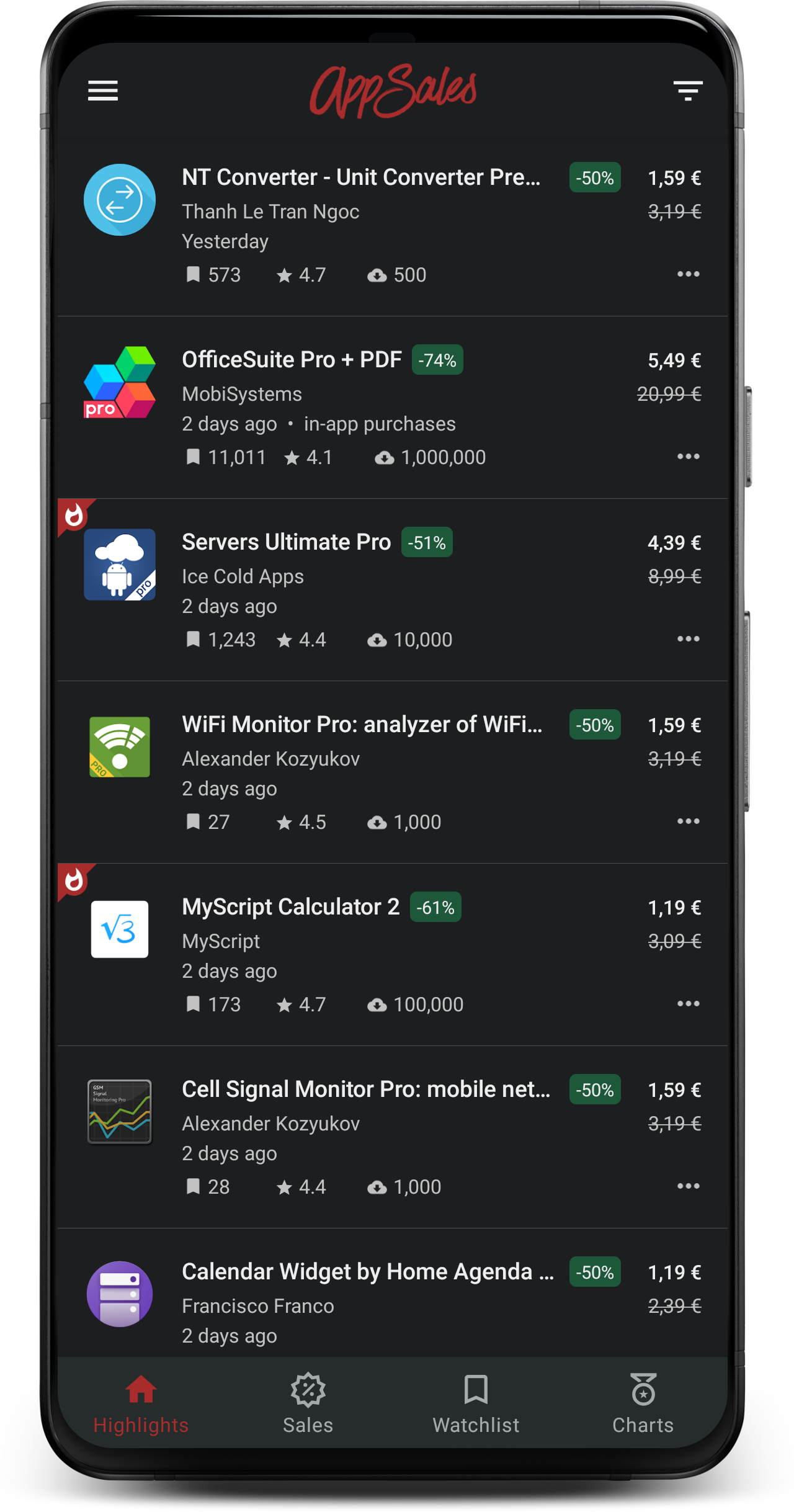Open more options for Cell Signal Monitor Pro
Viewport: 794px width, 1512px height.
click(688, 1186)
